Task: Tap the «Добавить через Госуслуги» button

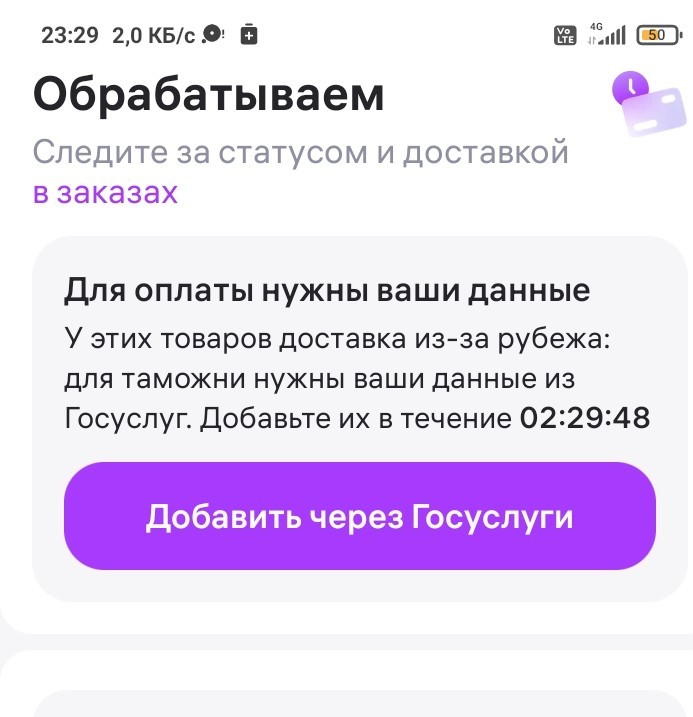Action: click(x=360, y=517)
